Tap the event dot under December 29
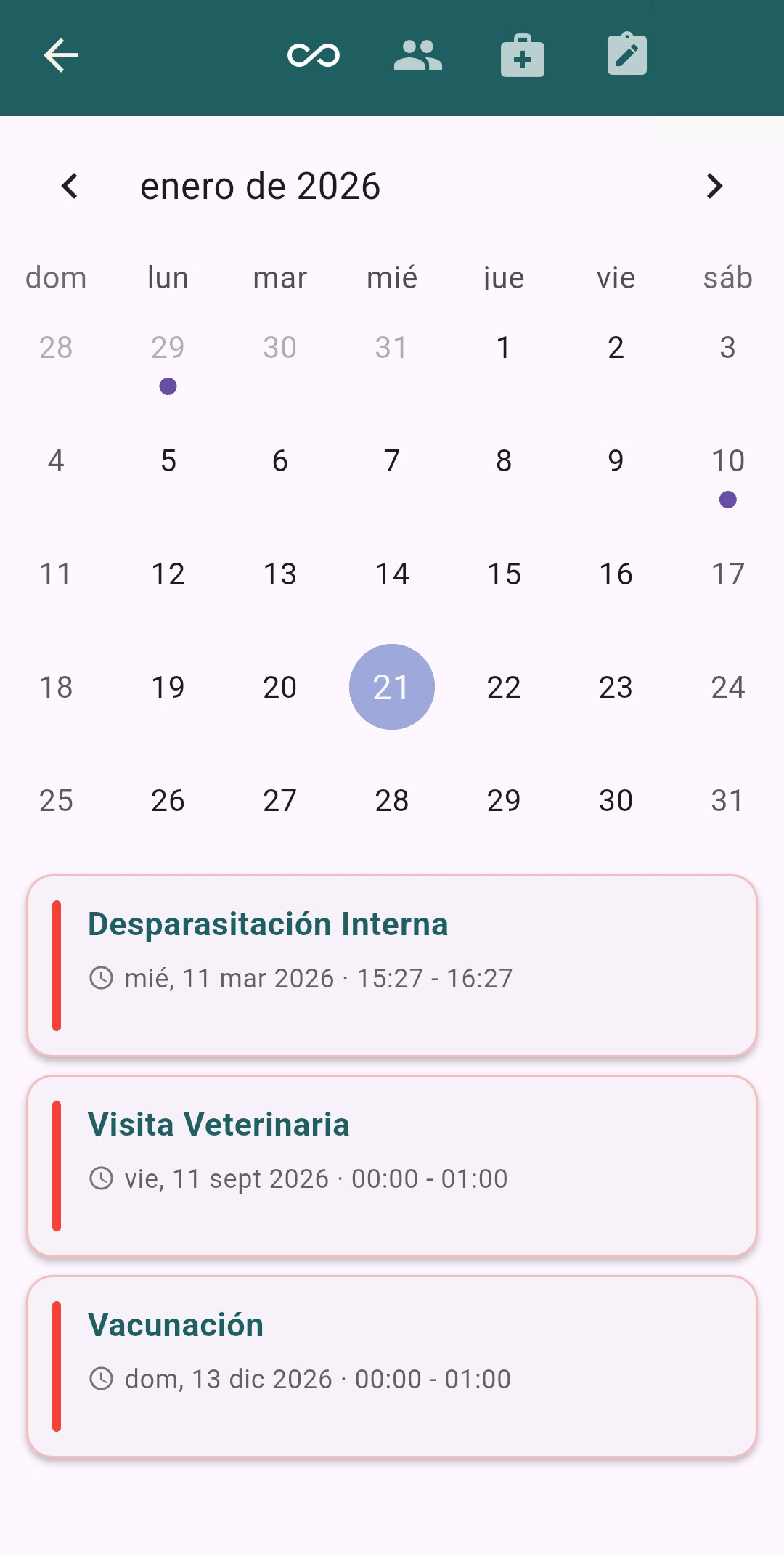784x1556 pixels. [168, 387]
